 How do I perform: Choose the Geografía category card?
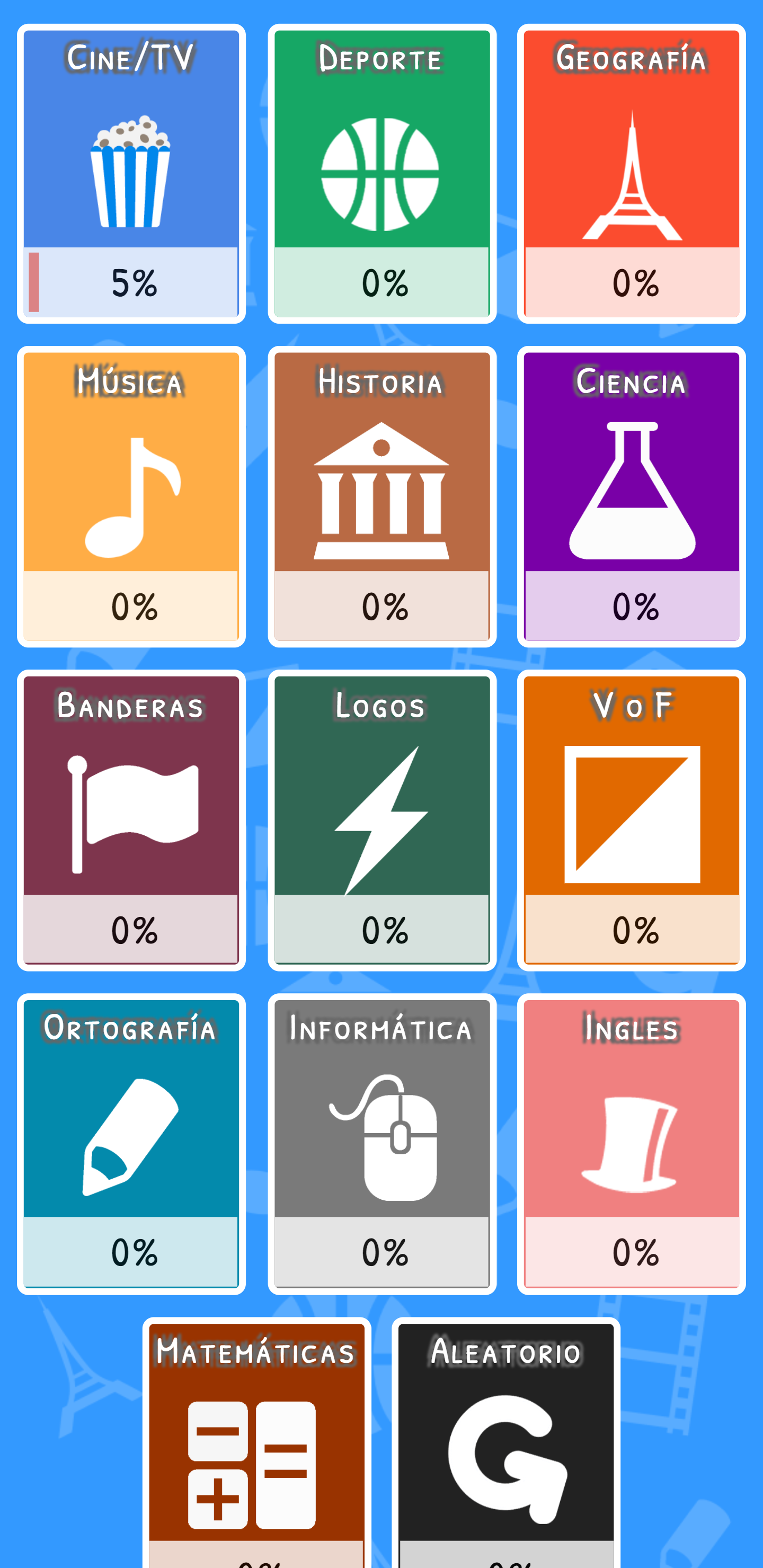632,173
